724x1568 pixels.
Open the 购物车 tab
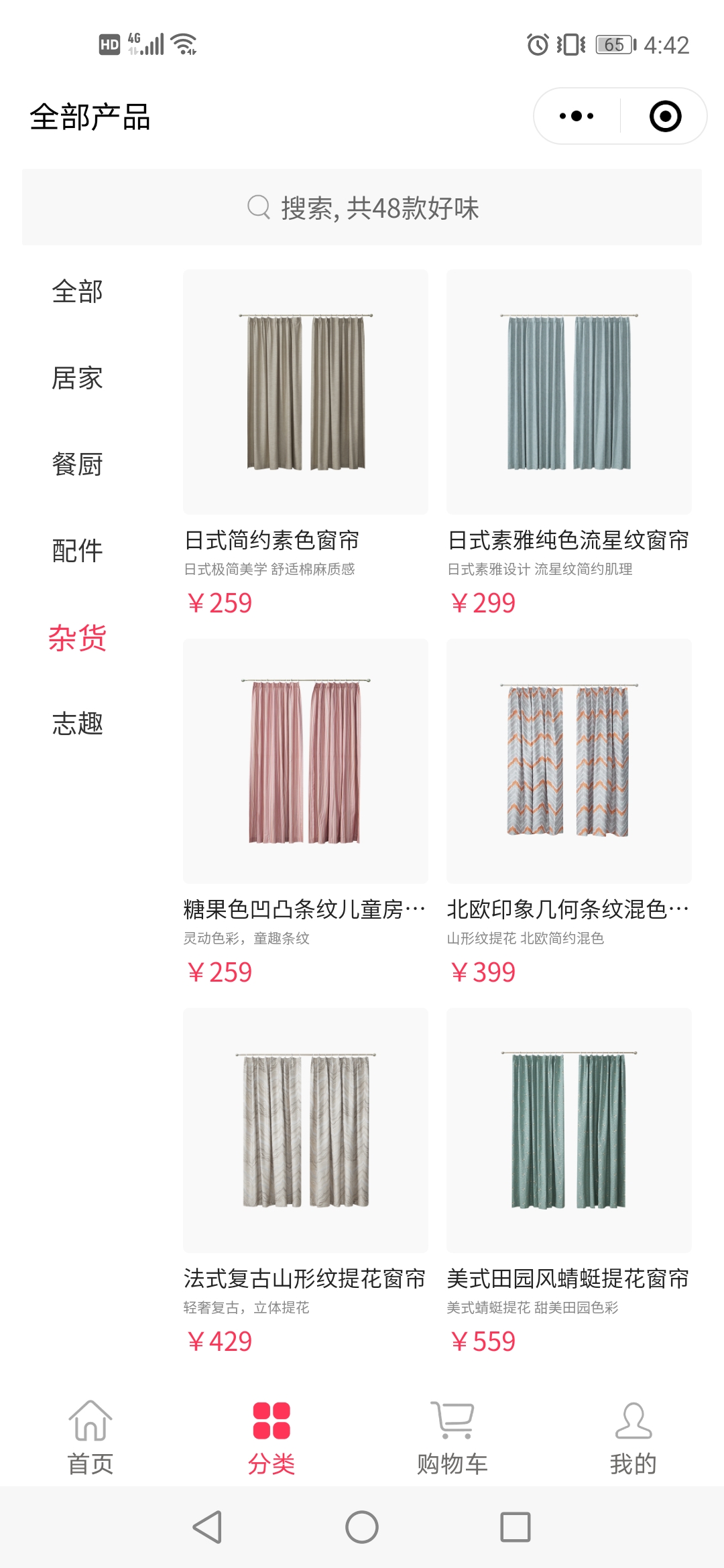click(452, 1439)
